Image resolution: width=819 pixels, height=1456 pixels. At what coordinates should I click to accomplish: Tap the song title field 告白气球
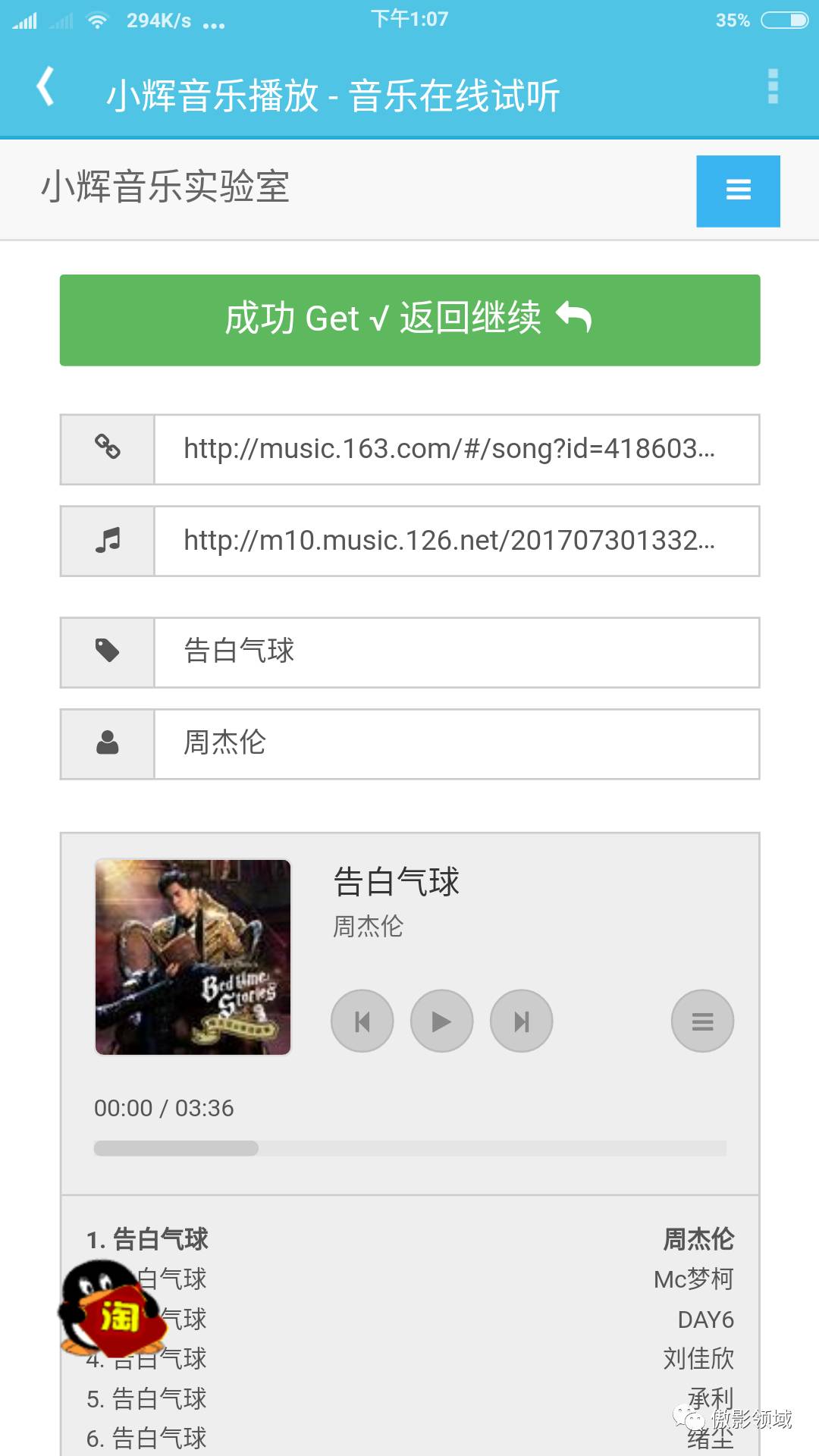click(x=456, y=652)
